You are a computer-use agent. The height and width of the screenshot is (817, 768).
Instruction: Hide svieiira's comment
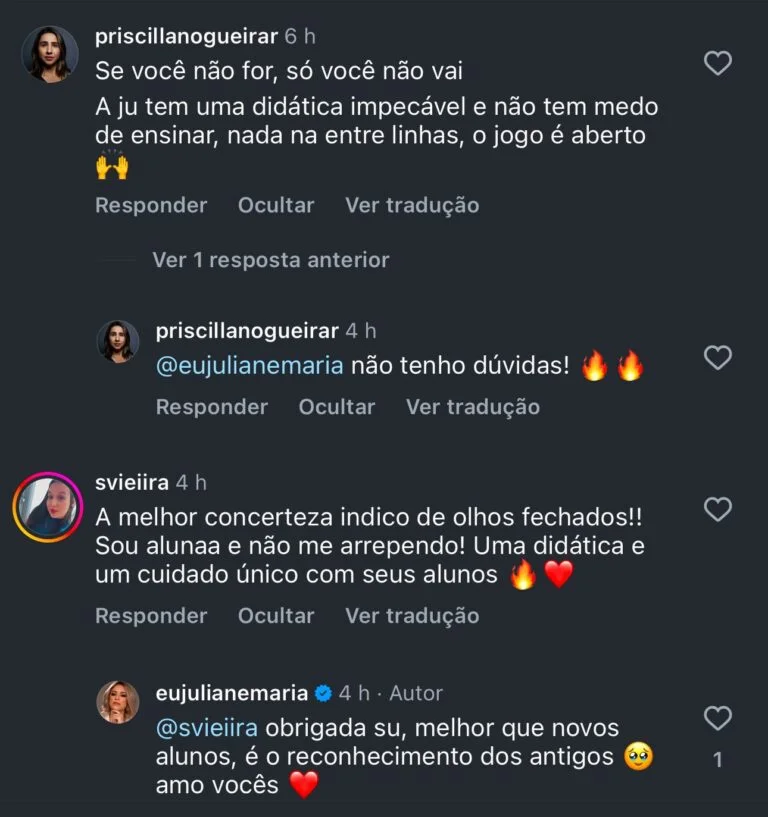(276, 616)
